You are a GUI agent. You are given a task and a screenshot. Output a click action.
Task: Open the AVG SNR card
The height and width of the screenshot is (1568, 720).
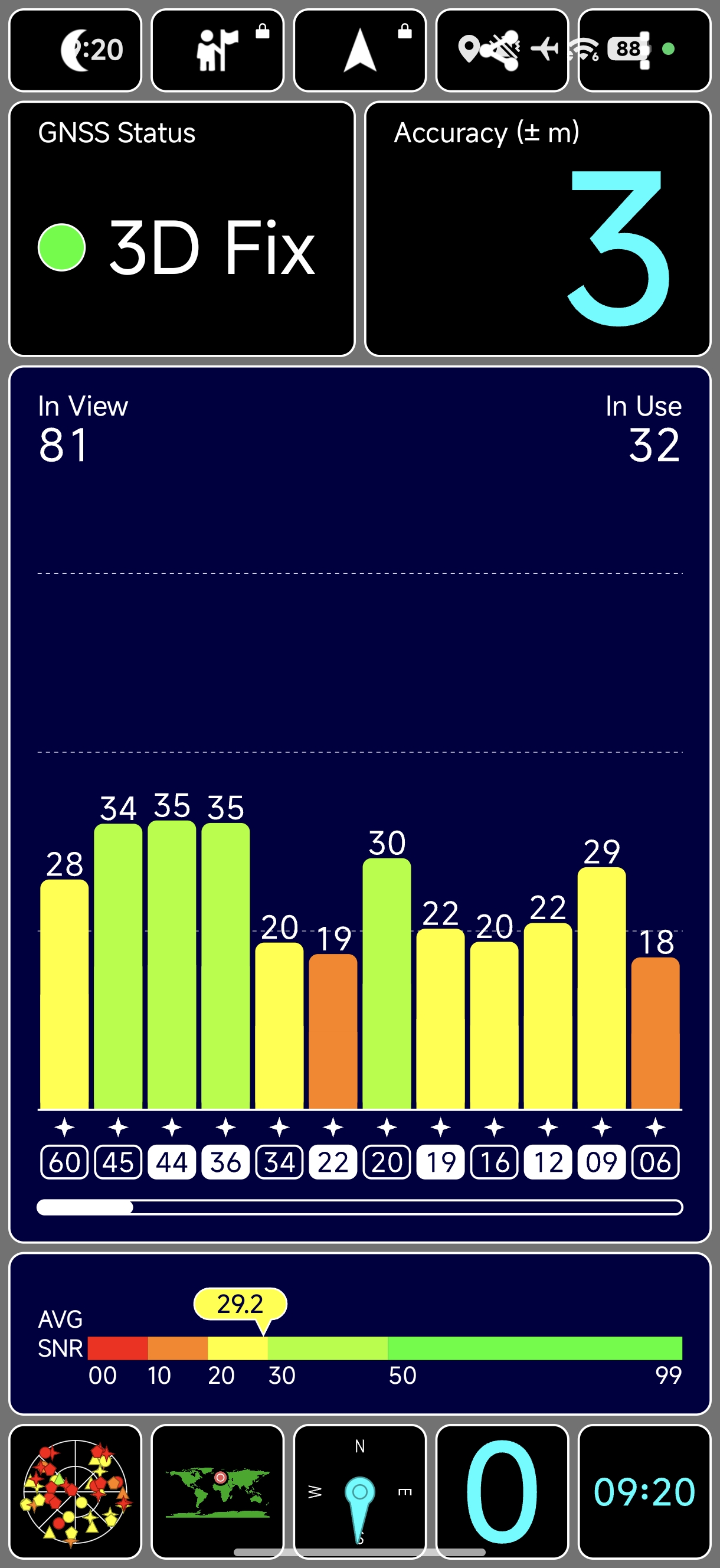coord(359,1333)
